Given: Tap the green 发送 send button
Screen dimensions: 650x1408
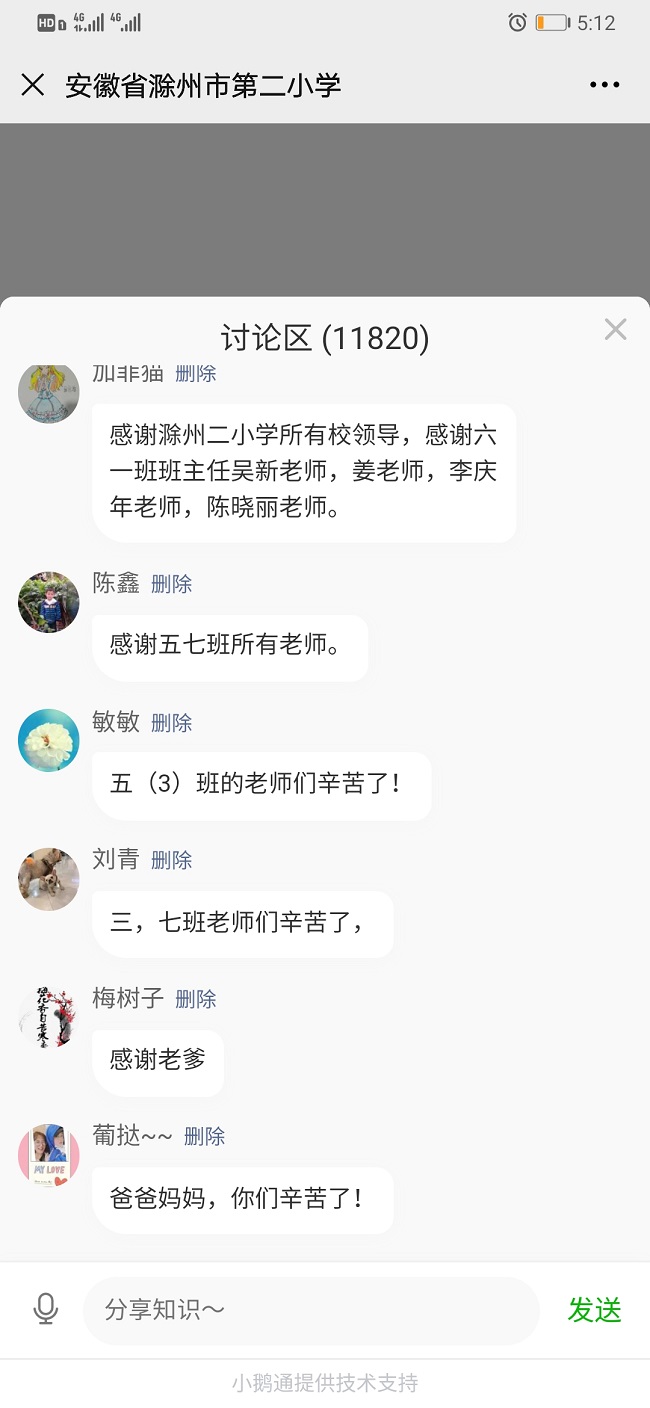Looking at the screenshot, I should tap(595, 1310).
